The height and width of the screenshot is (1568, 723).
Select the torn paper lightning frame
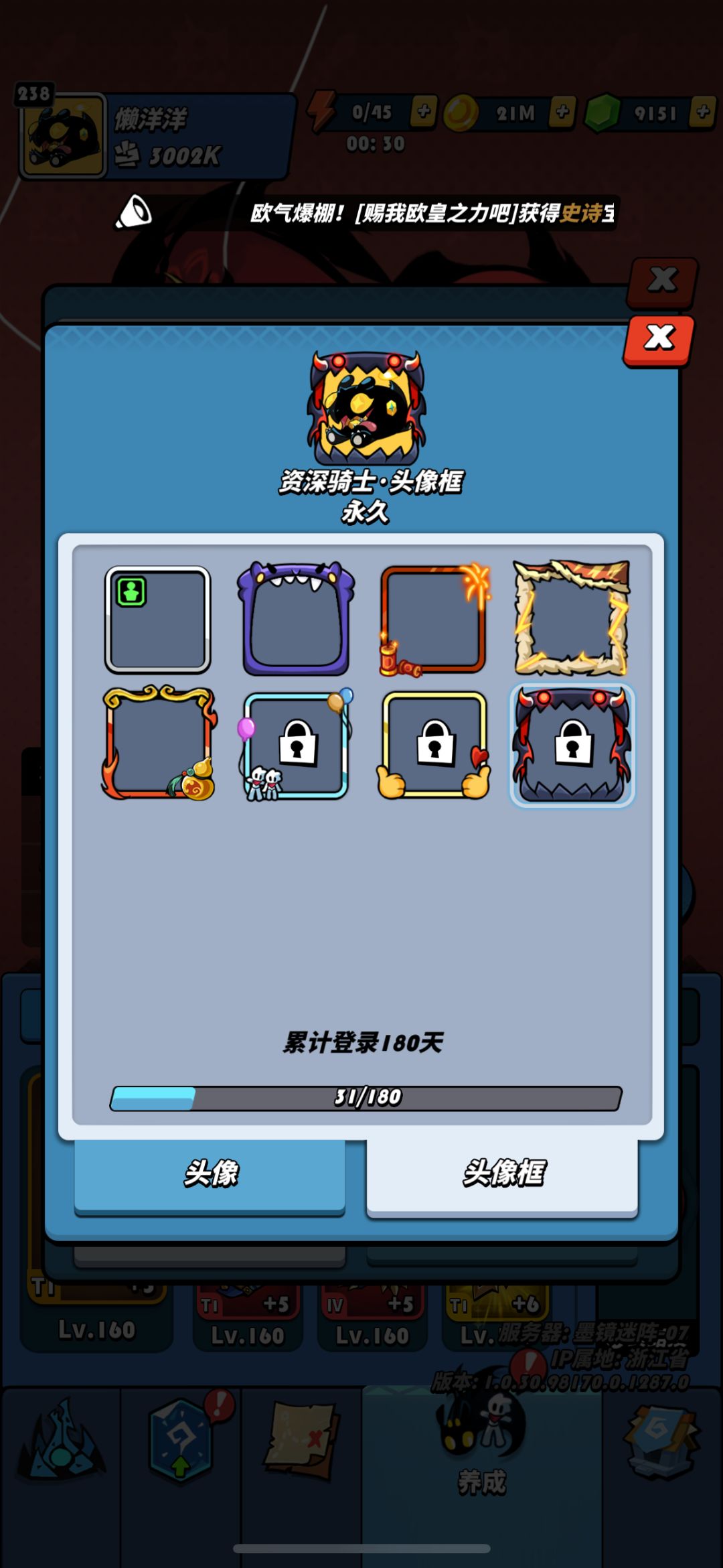point(572,618)
